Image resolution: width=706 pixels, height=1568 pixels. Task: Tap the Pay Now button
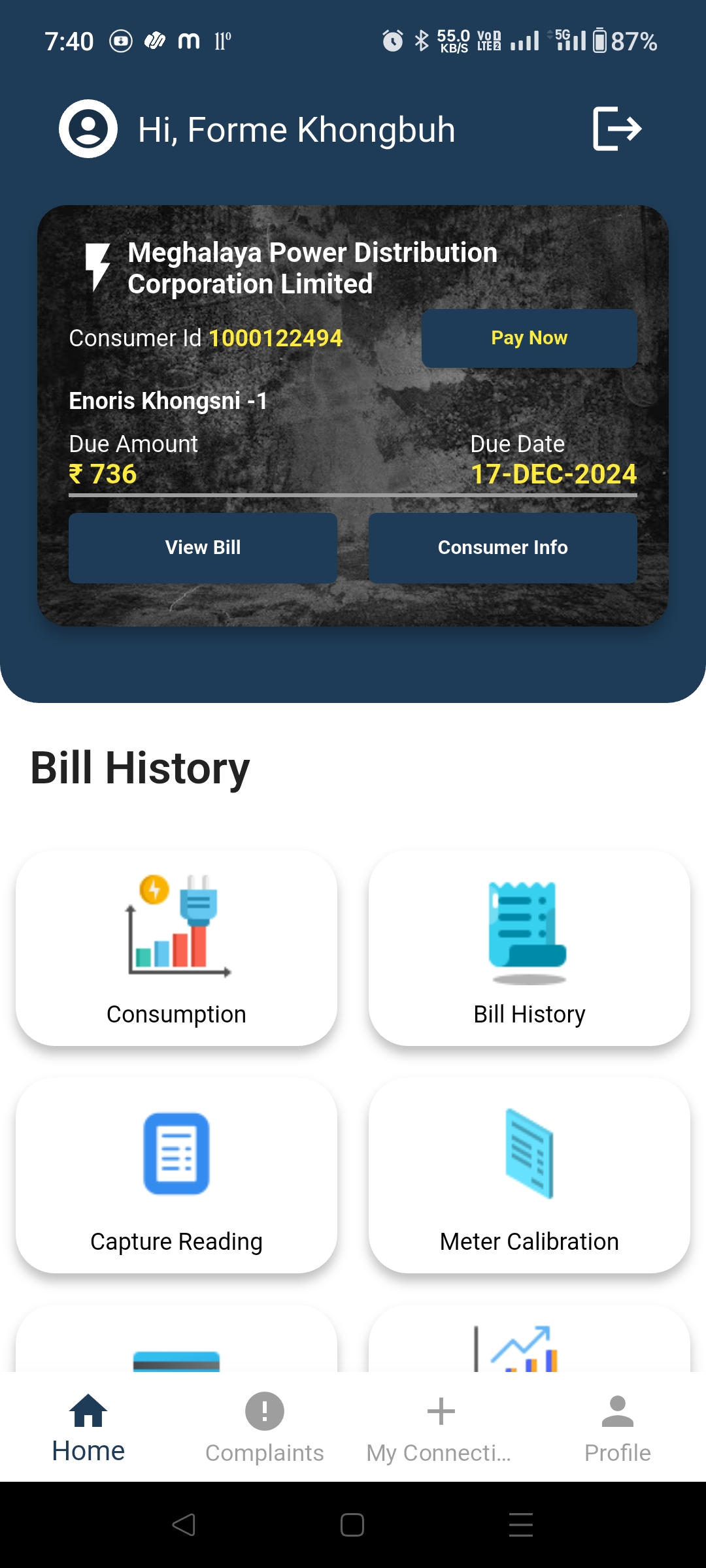(x=529, y=338)
